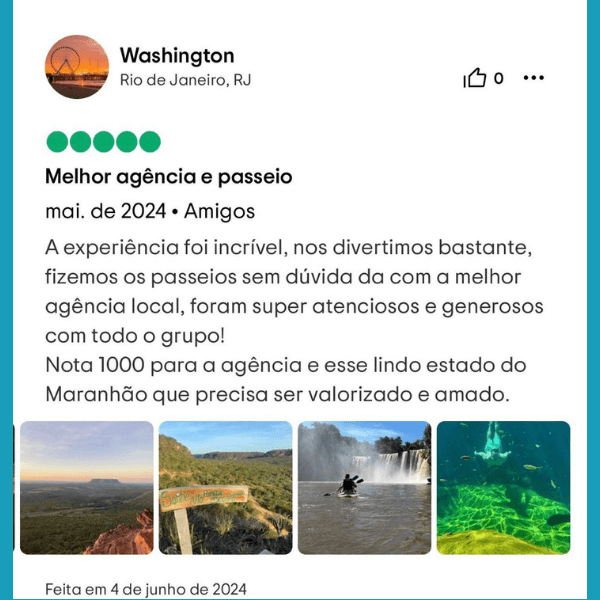The height and width of the screenshot is (600, 600).
Task: Enlarge the waterfall kayak photo
Action: pyautogui.click(x=364, y=488)
